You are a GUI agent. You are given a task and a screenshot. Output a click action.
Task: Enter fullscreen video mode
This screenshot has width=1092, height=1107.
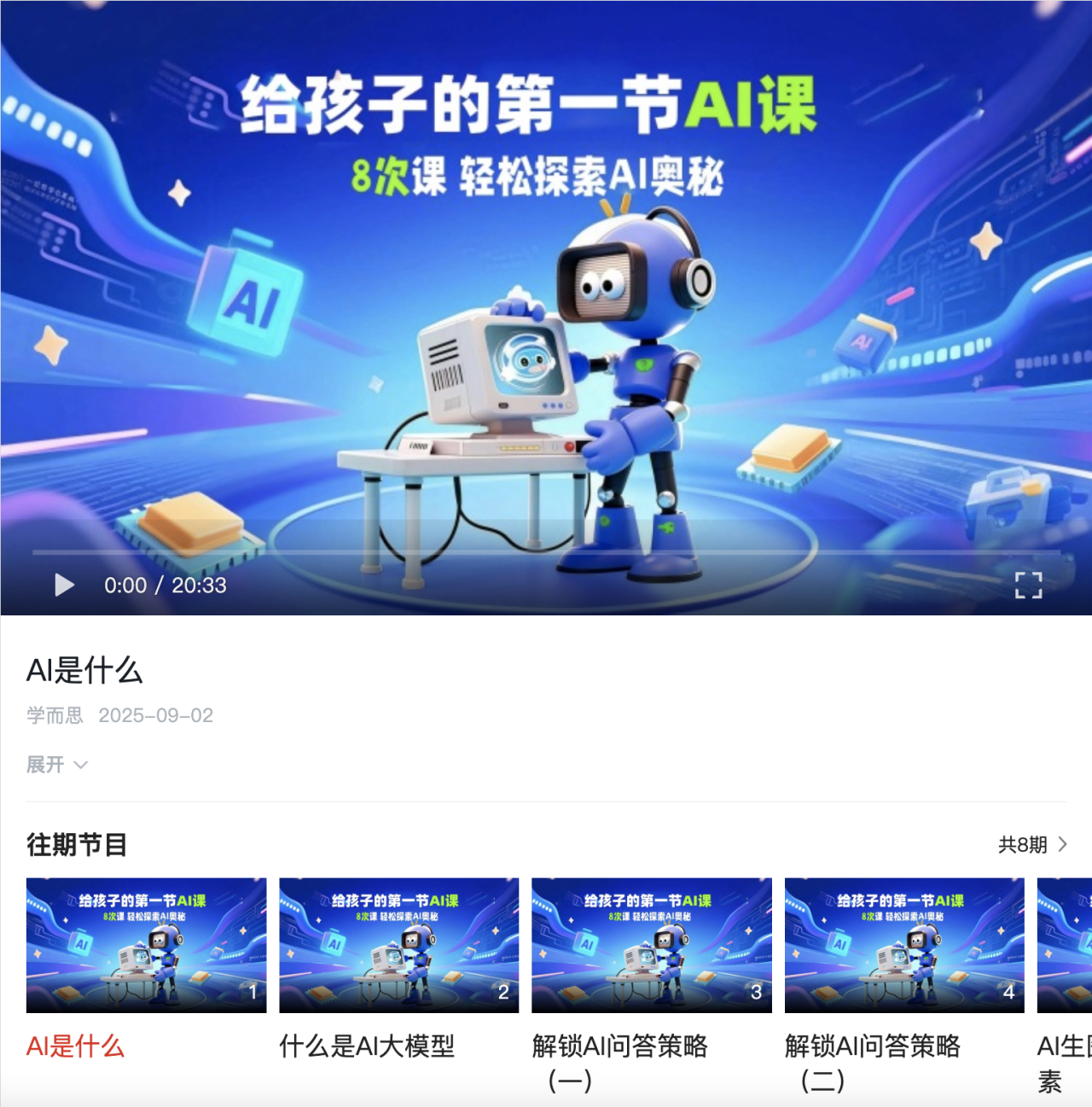point(1028,586)
